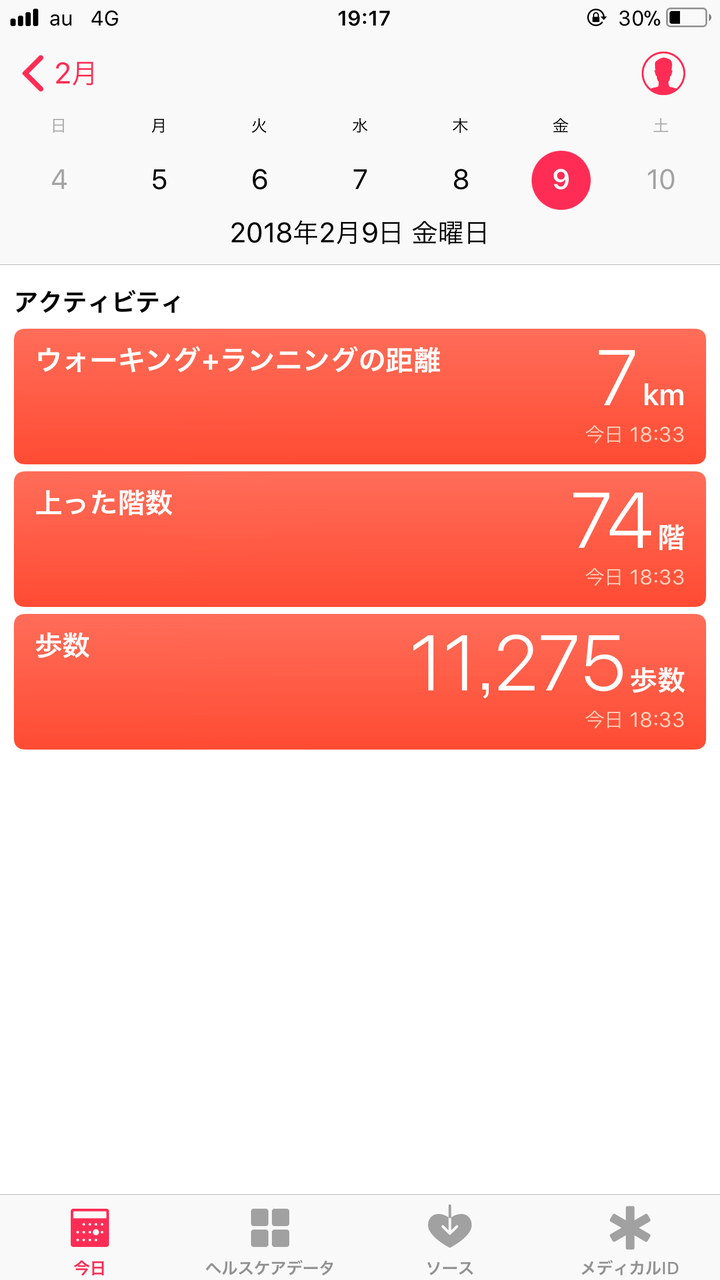This screenshot has height=1280, width=720.
Task: Open the 上った階数 card
Action: (x=360, y=539)
